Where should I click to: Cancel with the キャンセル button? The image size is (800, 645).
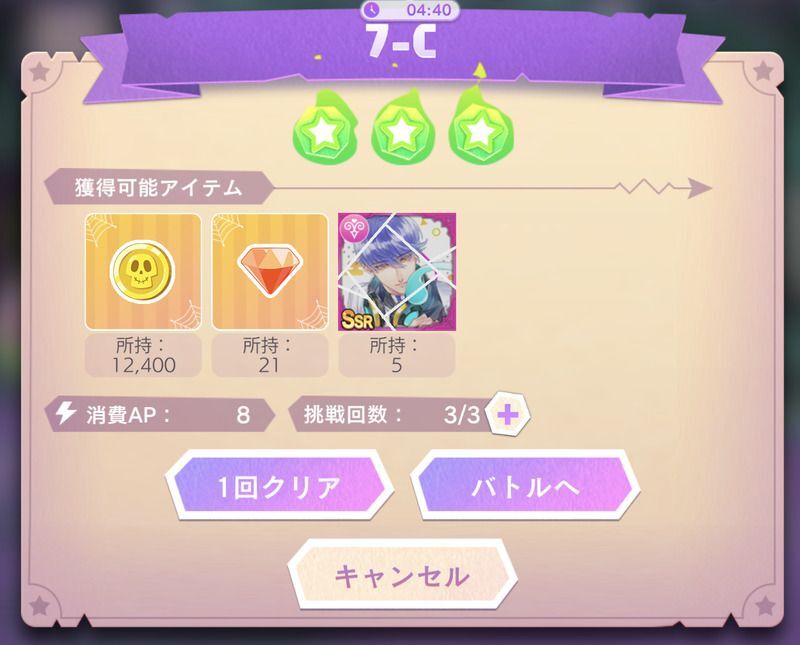tap(401, 575)
